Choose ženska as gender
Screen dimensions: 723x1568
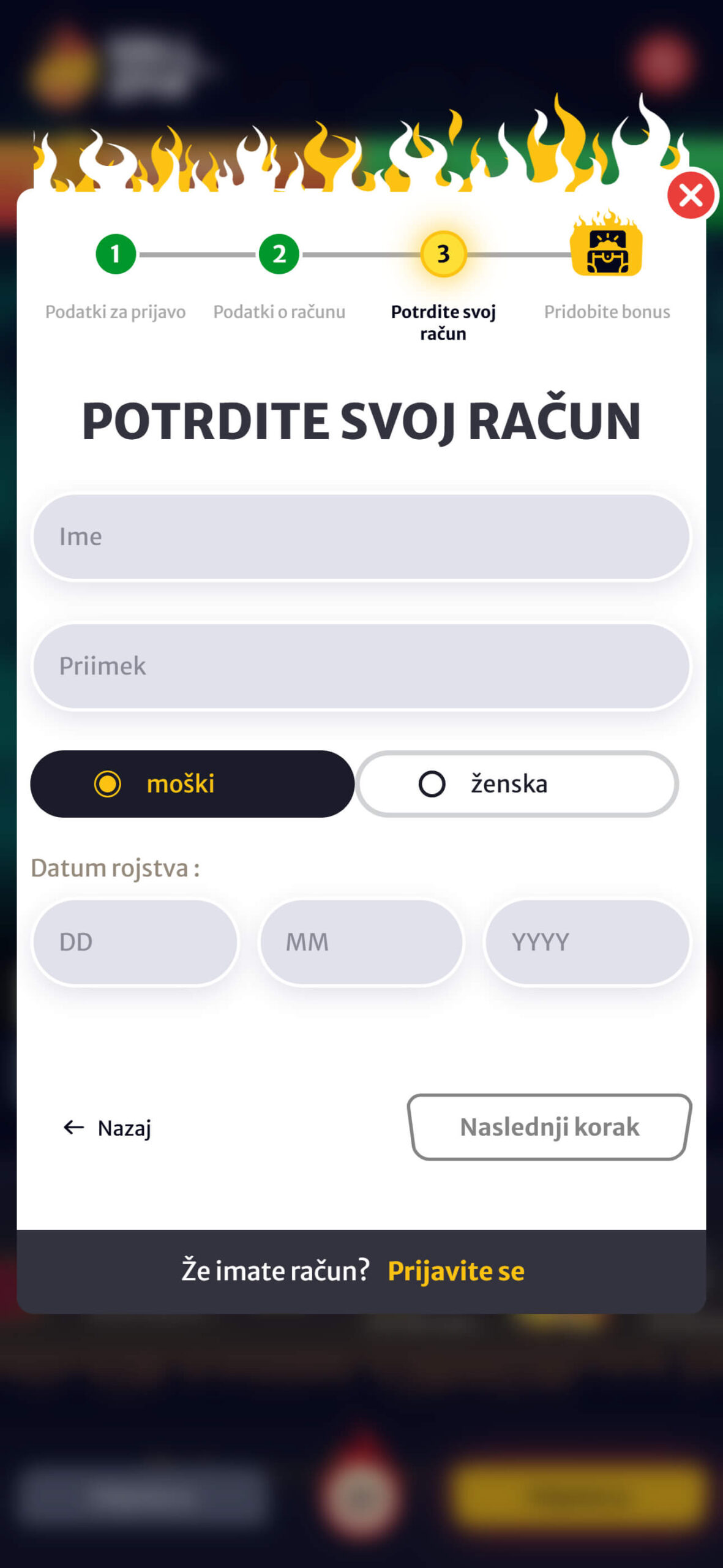517,783
